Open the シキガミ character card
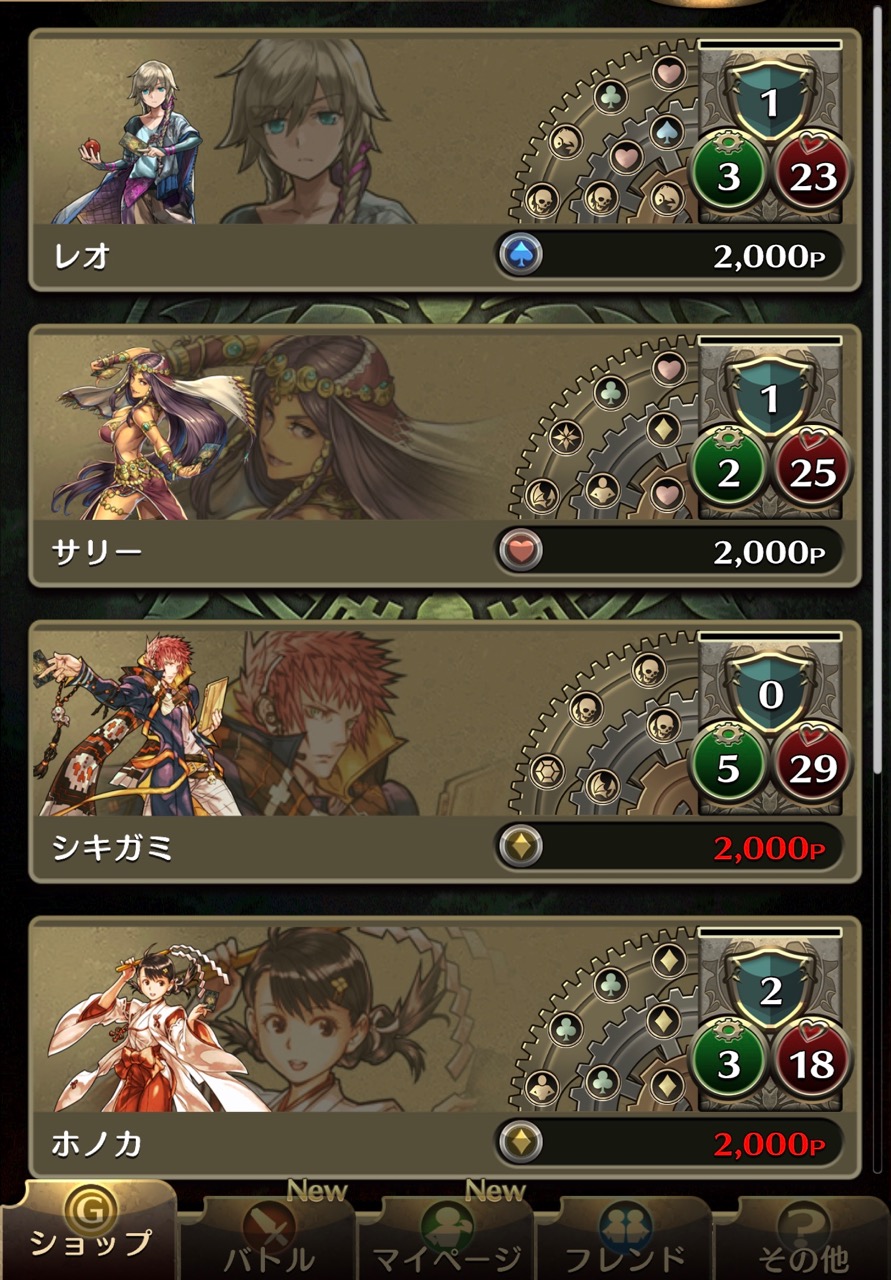 (444, 750)
